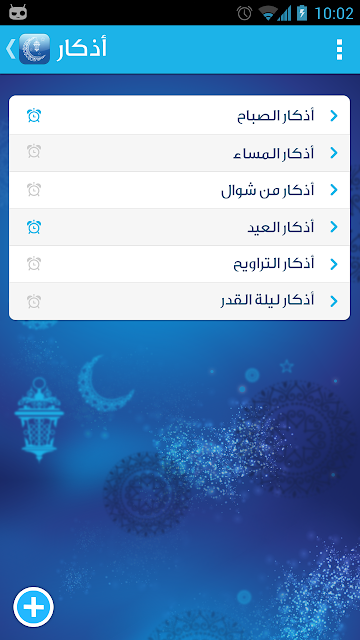Enable the alarm for أذكار من شوال
The image size is (360, 640).
tap(34, 189)
